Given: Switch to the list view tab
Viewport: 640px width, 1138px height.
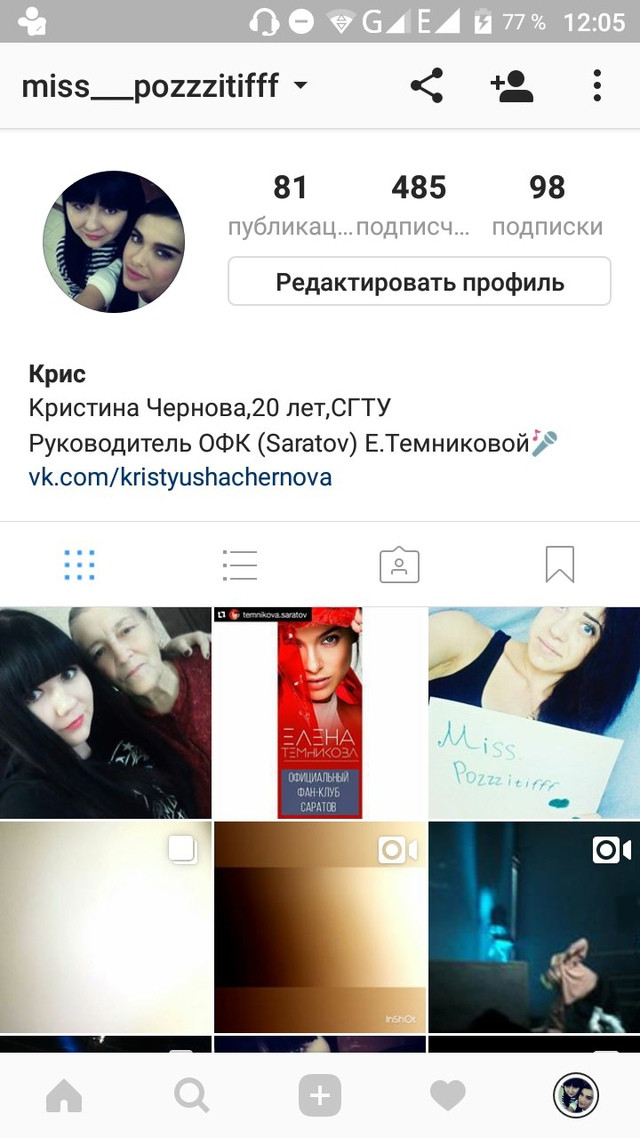Looking at the screenshot, I should [x=239, y=565].
